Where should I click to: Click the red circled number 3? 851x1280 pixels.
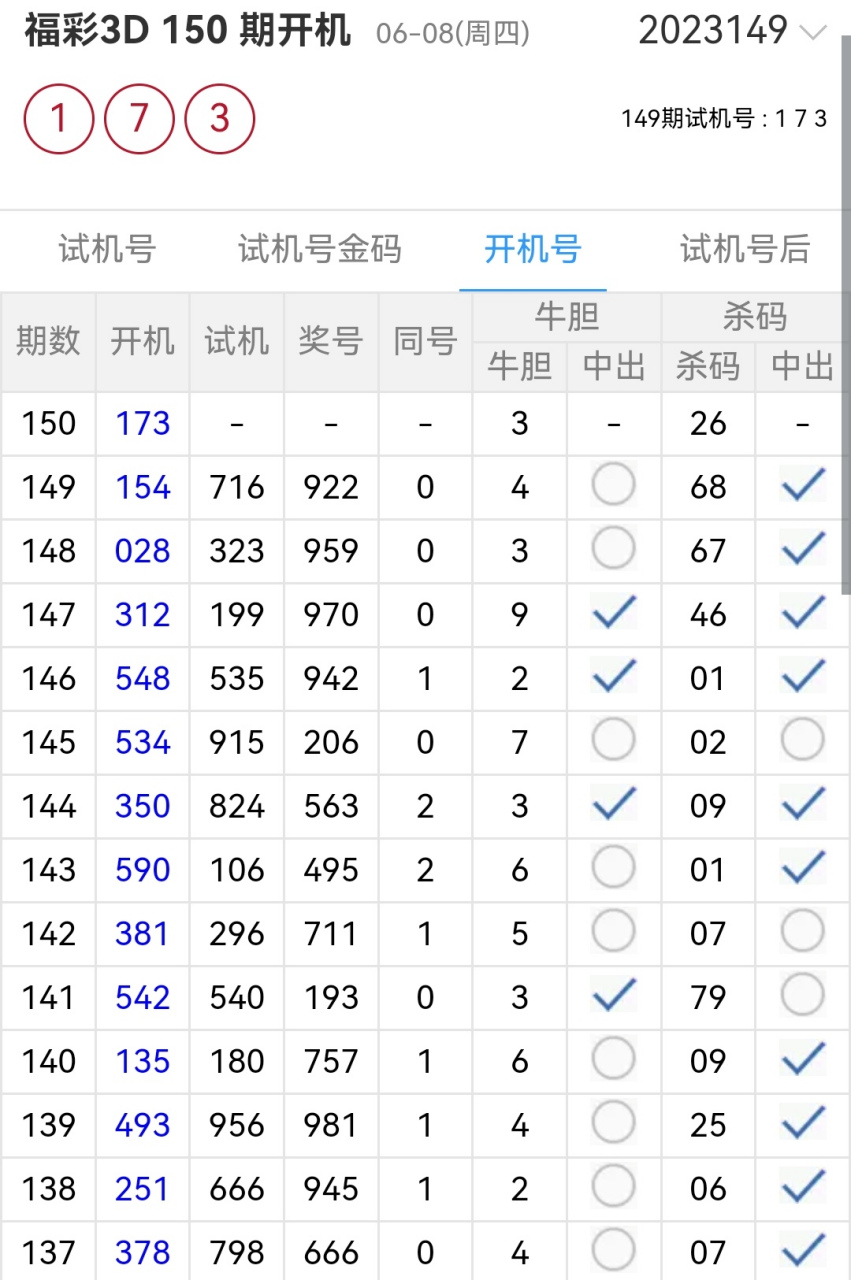[220, 118]
